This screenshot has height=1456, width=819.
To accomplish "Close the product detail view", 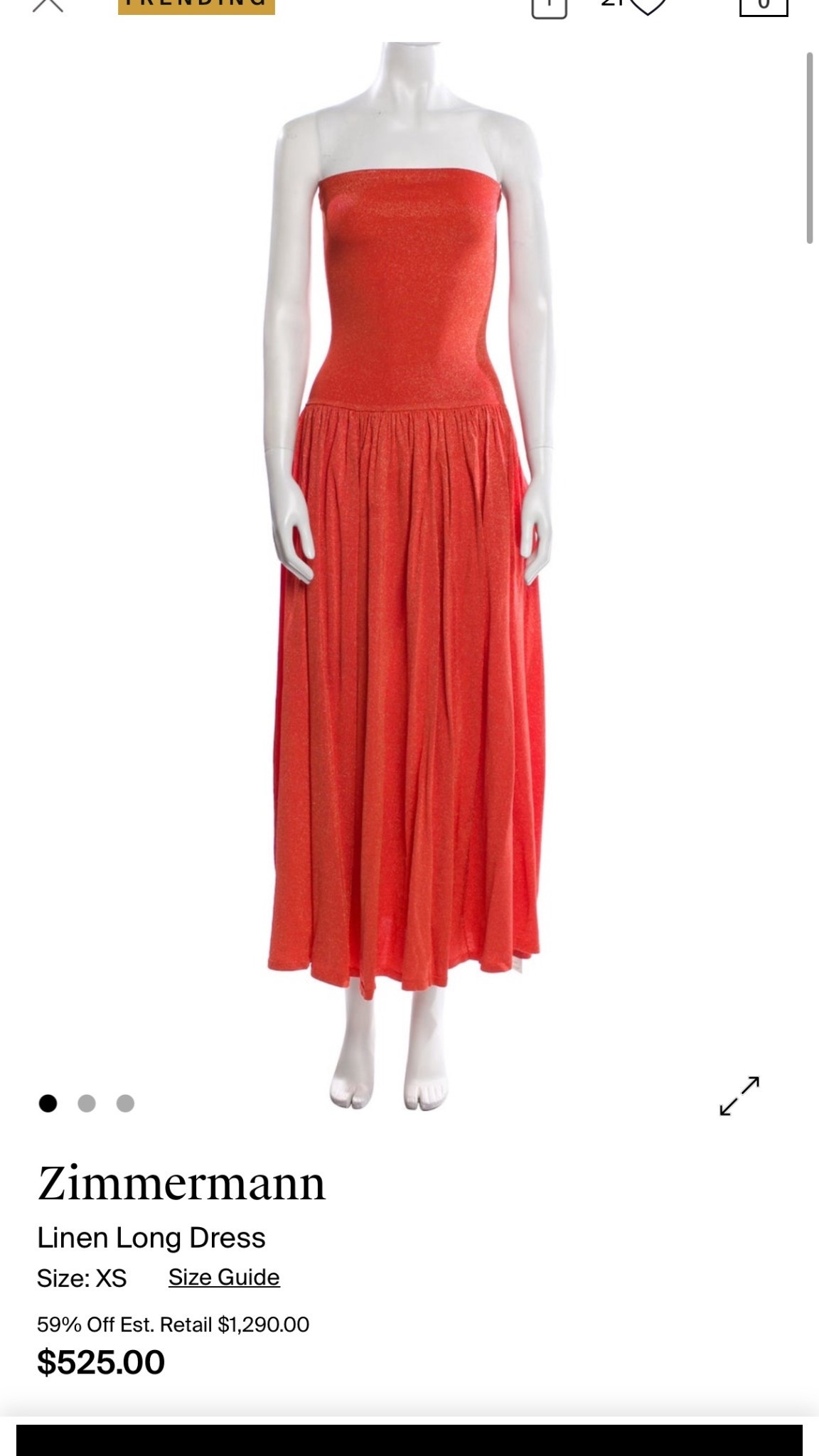I will (48, 6).
